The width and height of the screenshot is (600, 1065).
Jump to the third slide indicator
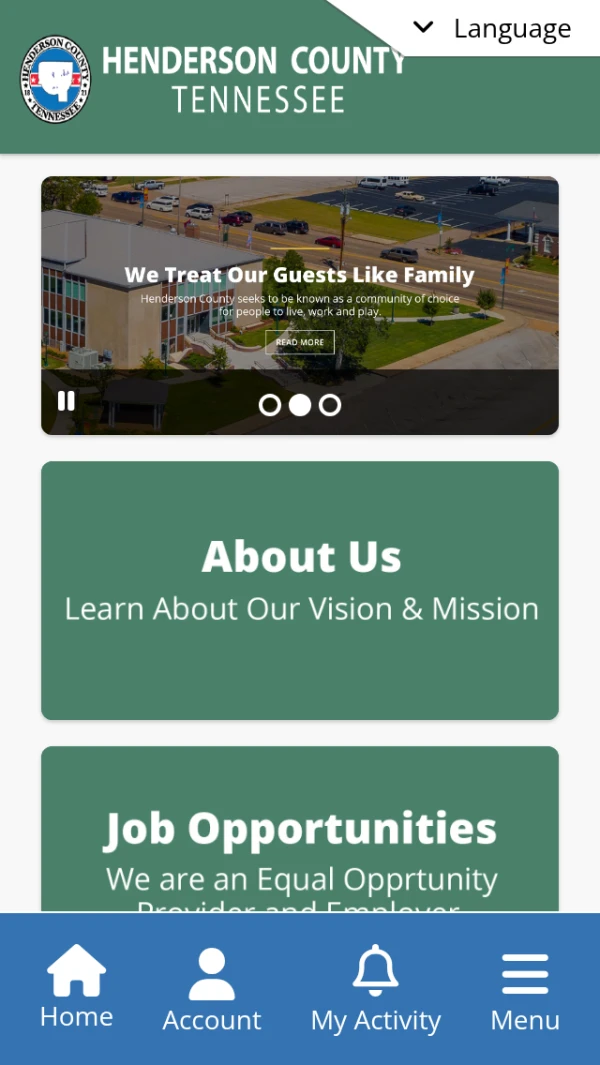click(330, 405)
